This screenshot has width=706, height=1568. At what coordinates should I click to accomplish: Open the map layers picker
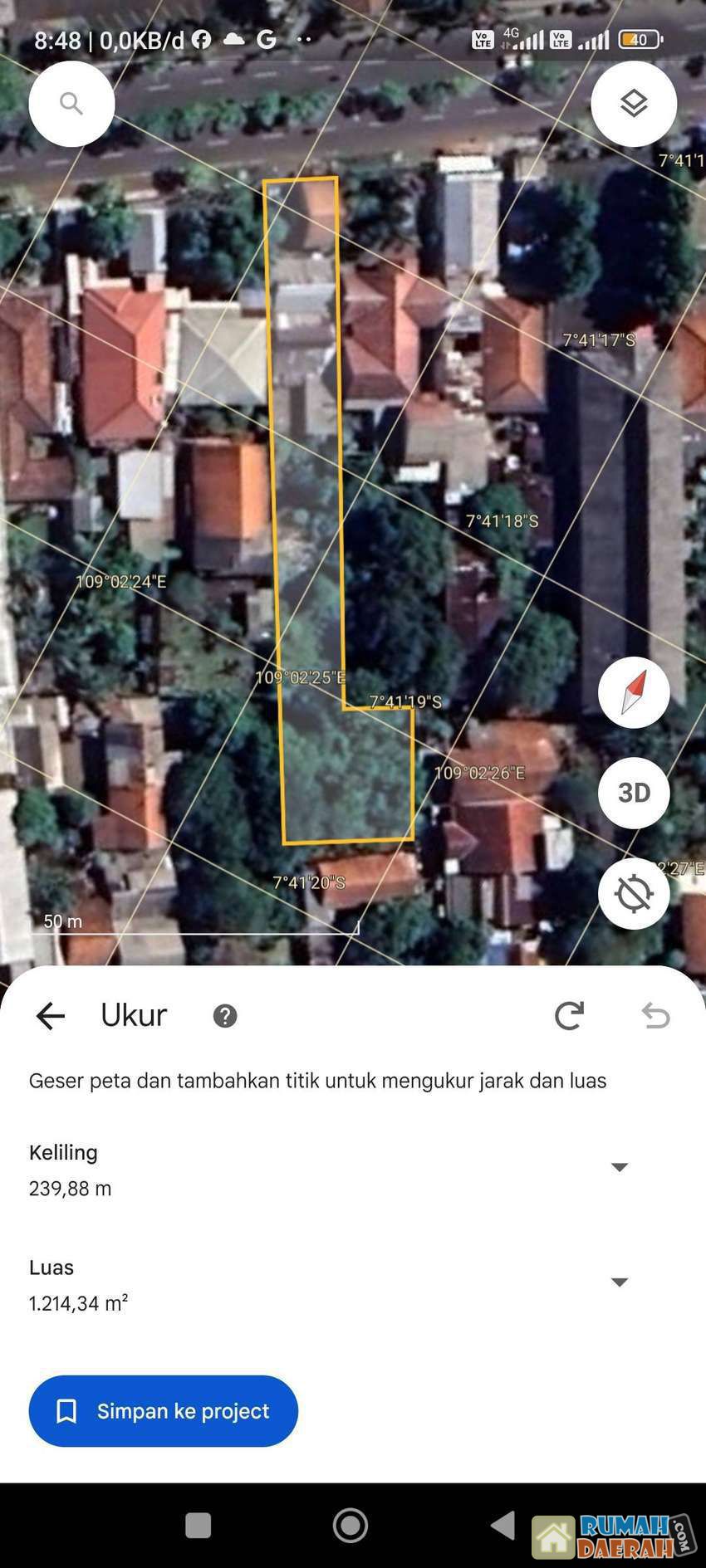pos(634,103)
